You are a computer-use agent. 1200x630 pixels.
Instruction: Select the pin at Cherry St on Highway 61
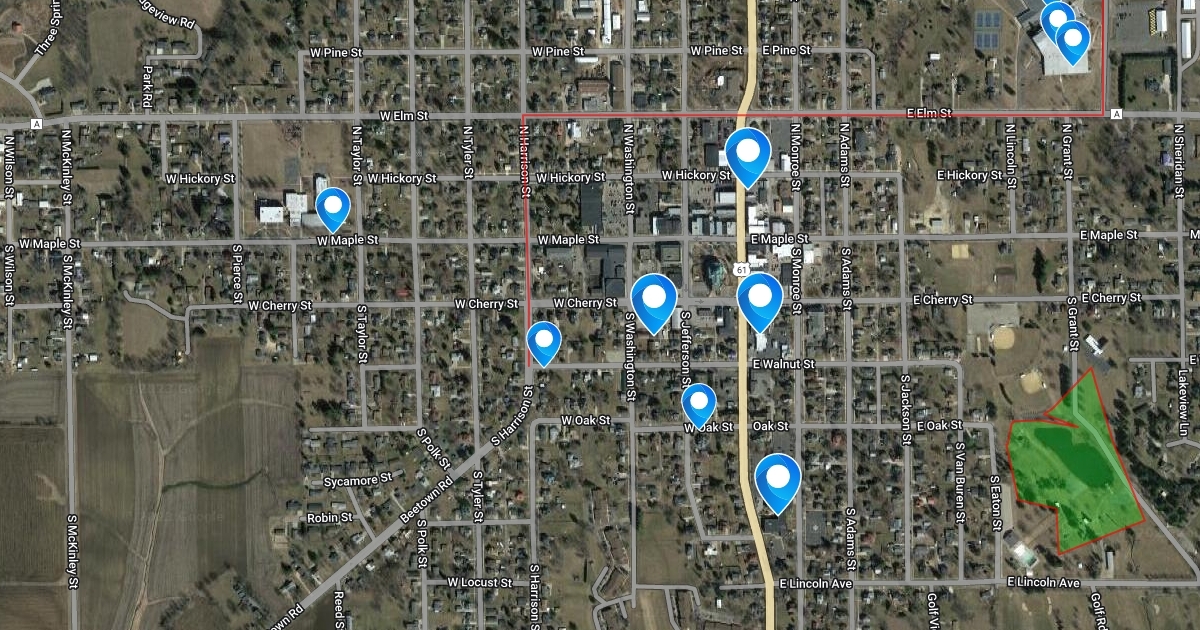coord(759,298)
